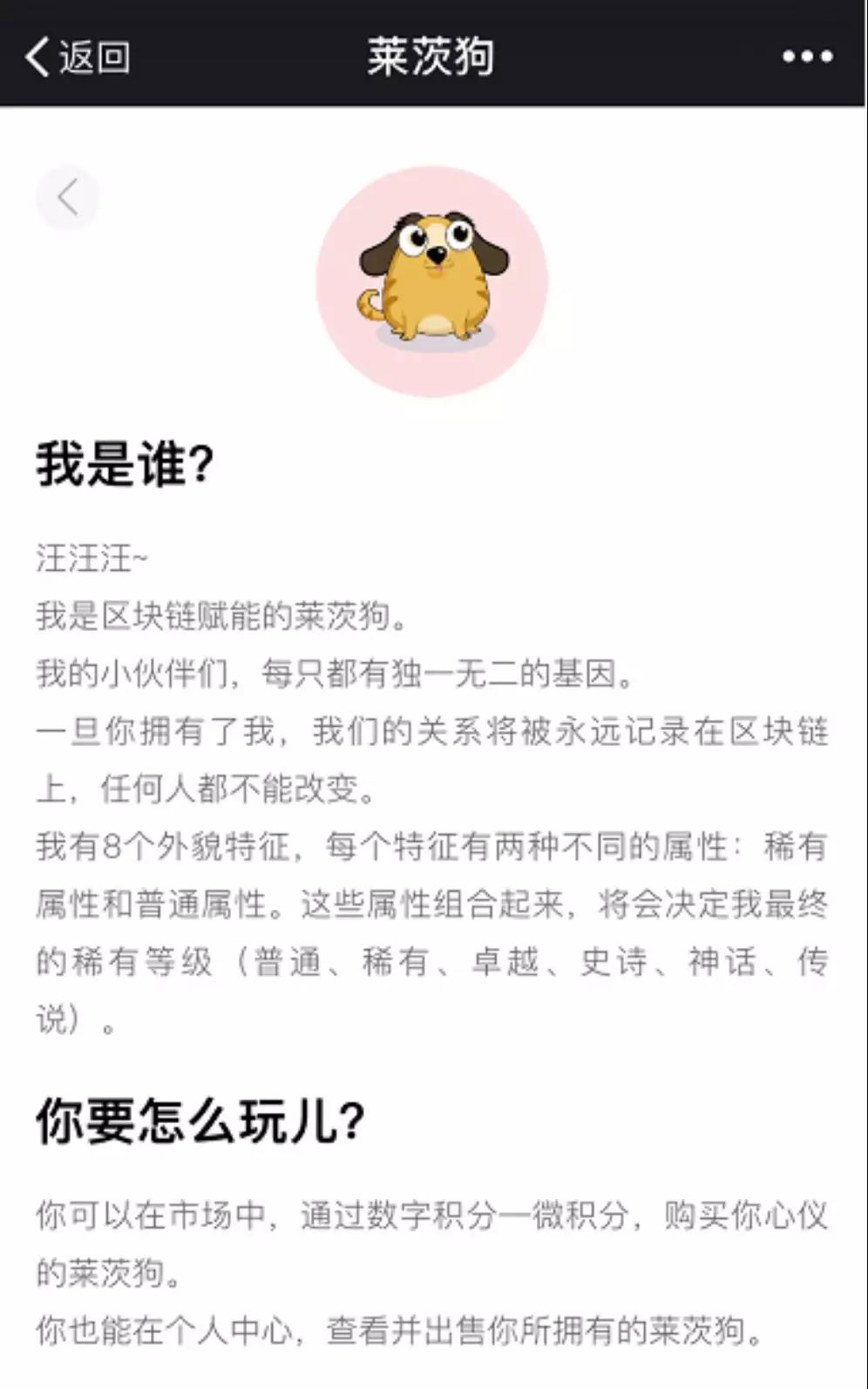The image size is (868, 1389).
Task: Tap the round left-arrow back icon
Action: [68, 198]
